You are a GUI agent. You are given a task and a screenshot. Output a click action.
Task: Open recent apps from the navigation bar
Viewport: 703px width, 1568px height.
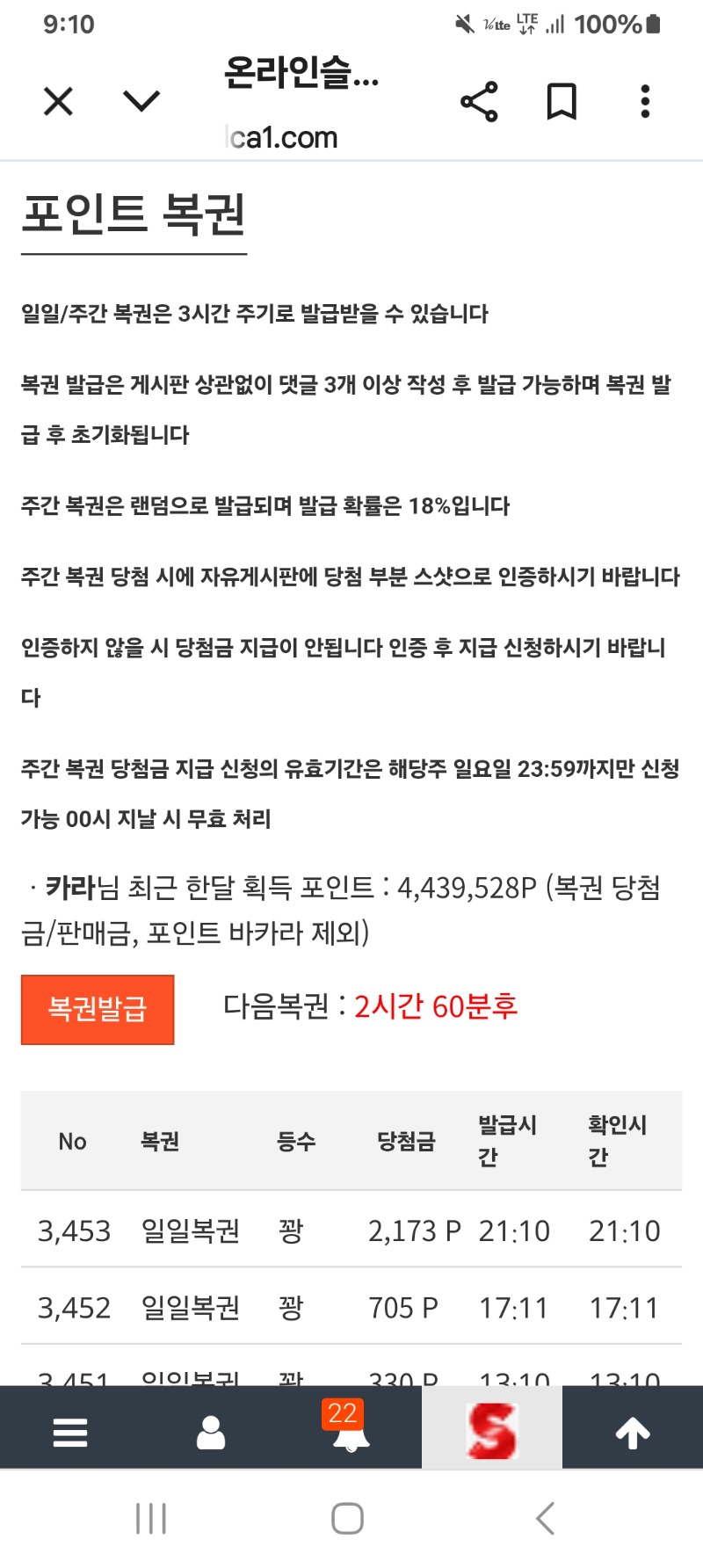coord(151,1518)
